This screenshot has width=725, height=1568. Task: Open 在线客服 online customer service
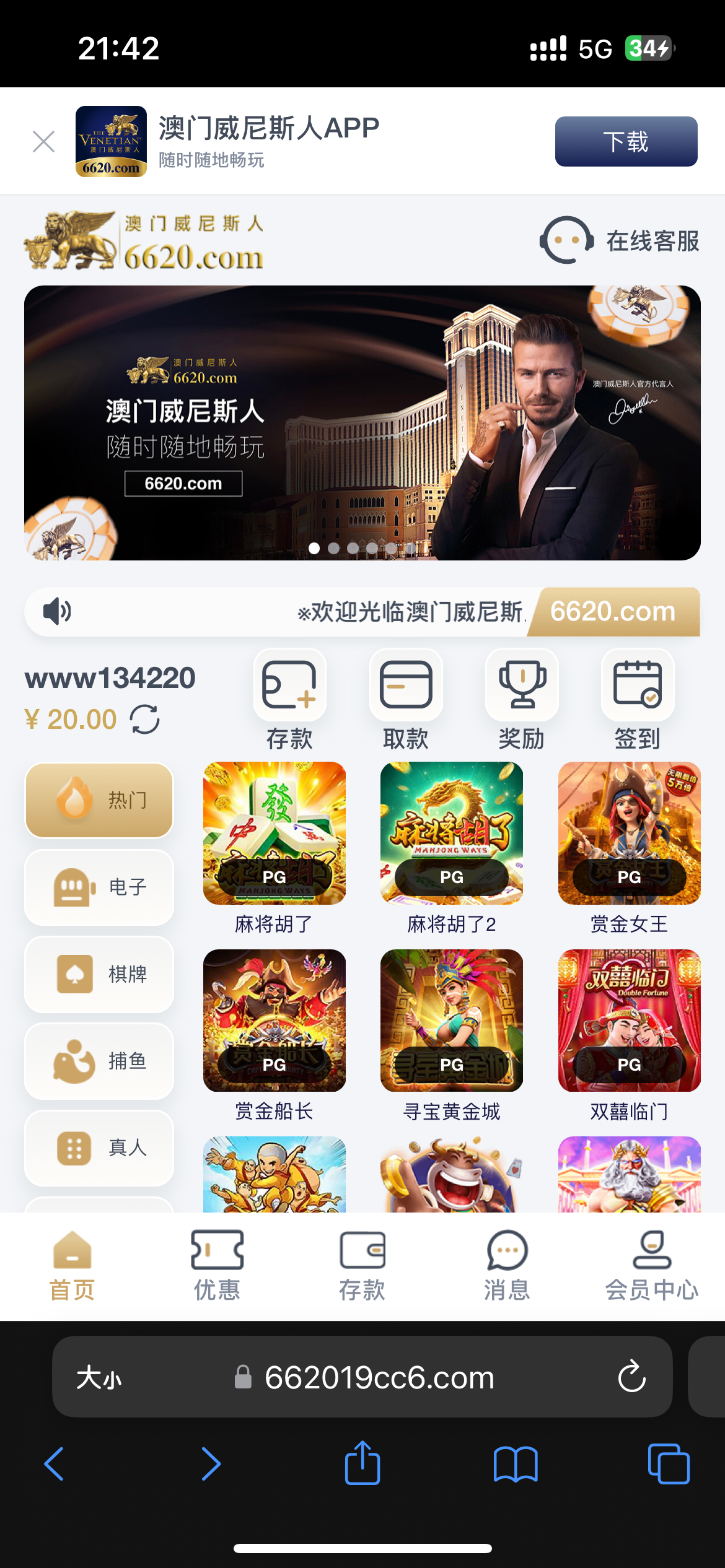[x=620, y=240]
